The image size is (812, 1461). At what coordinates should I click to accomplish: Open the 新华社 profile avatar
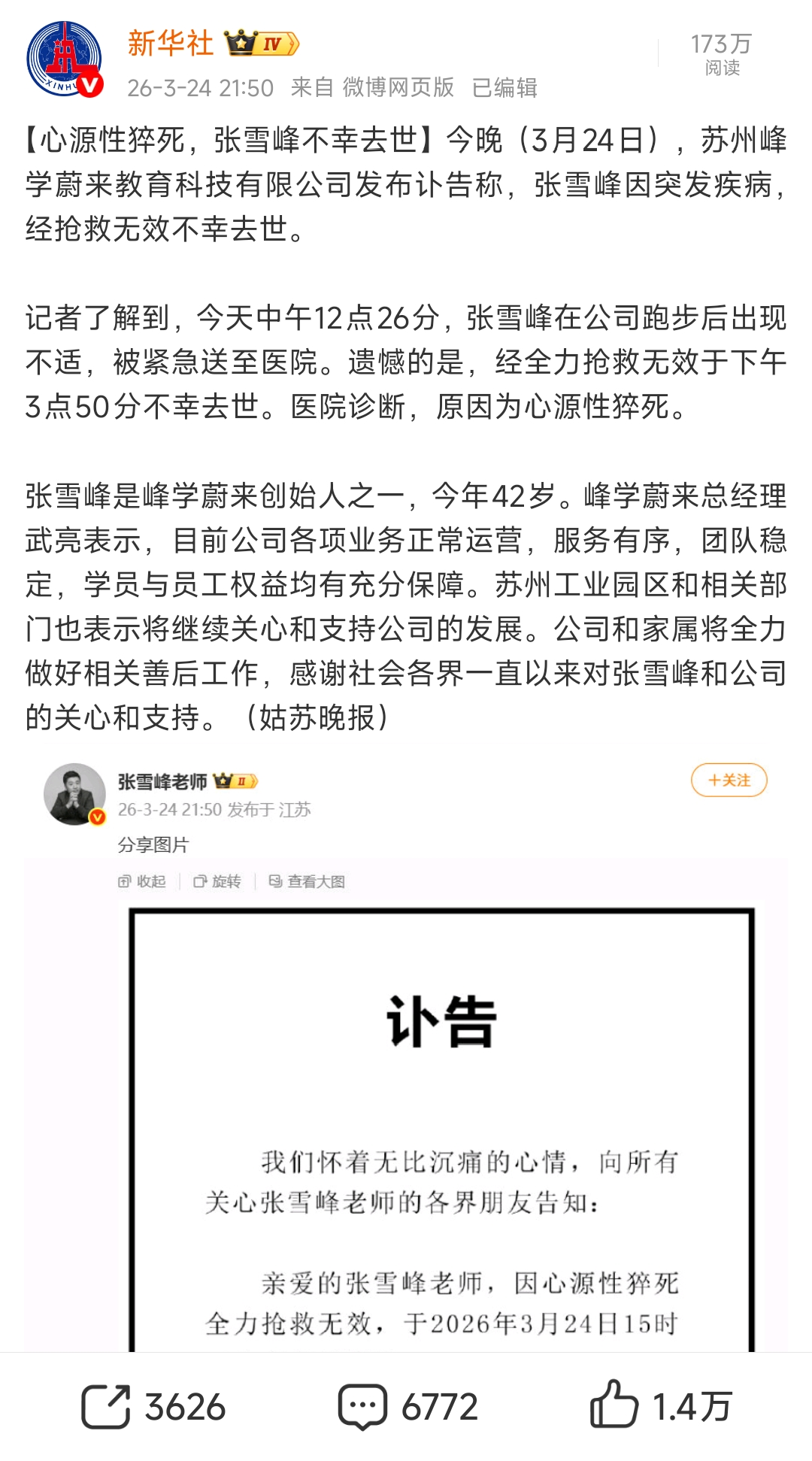point(65,59)
